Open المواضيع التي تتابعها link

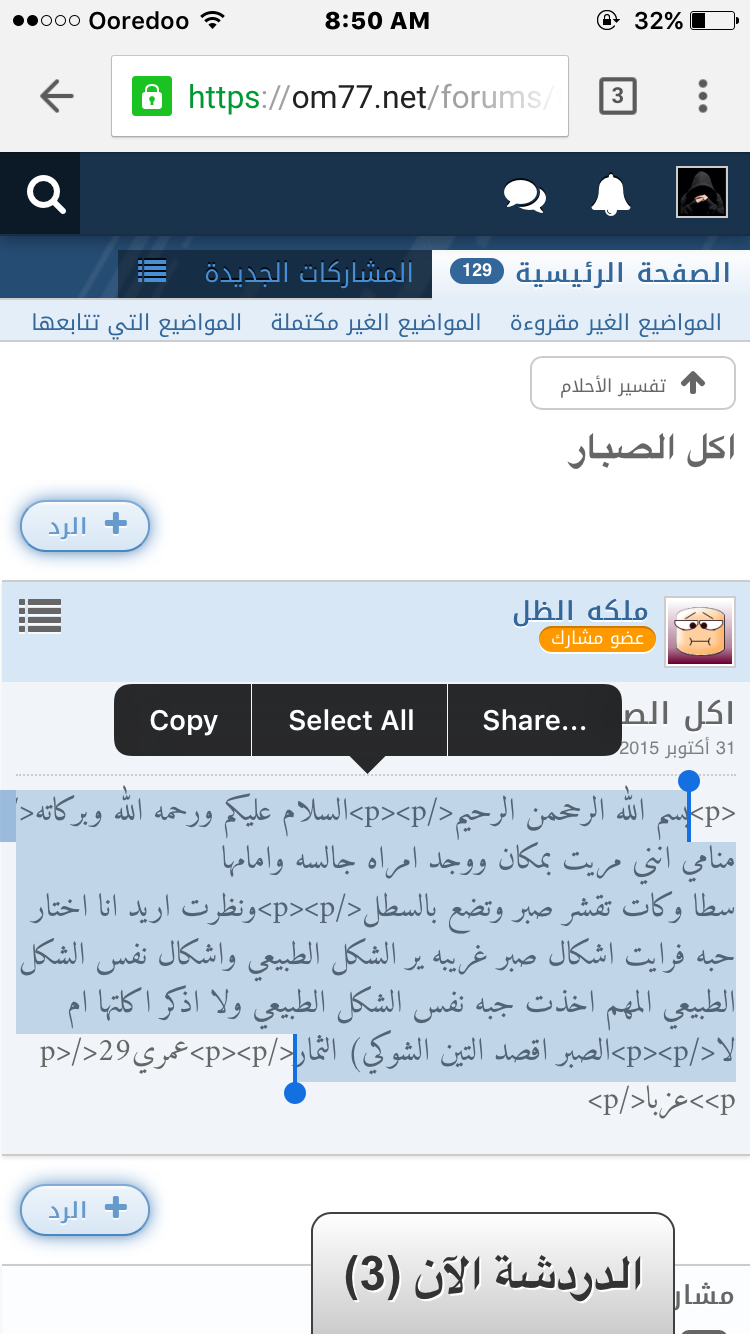137,323
